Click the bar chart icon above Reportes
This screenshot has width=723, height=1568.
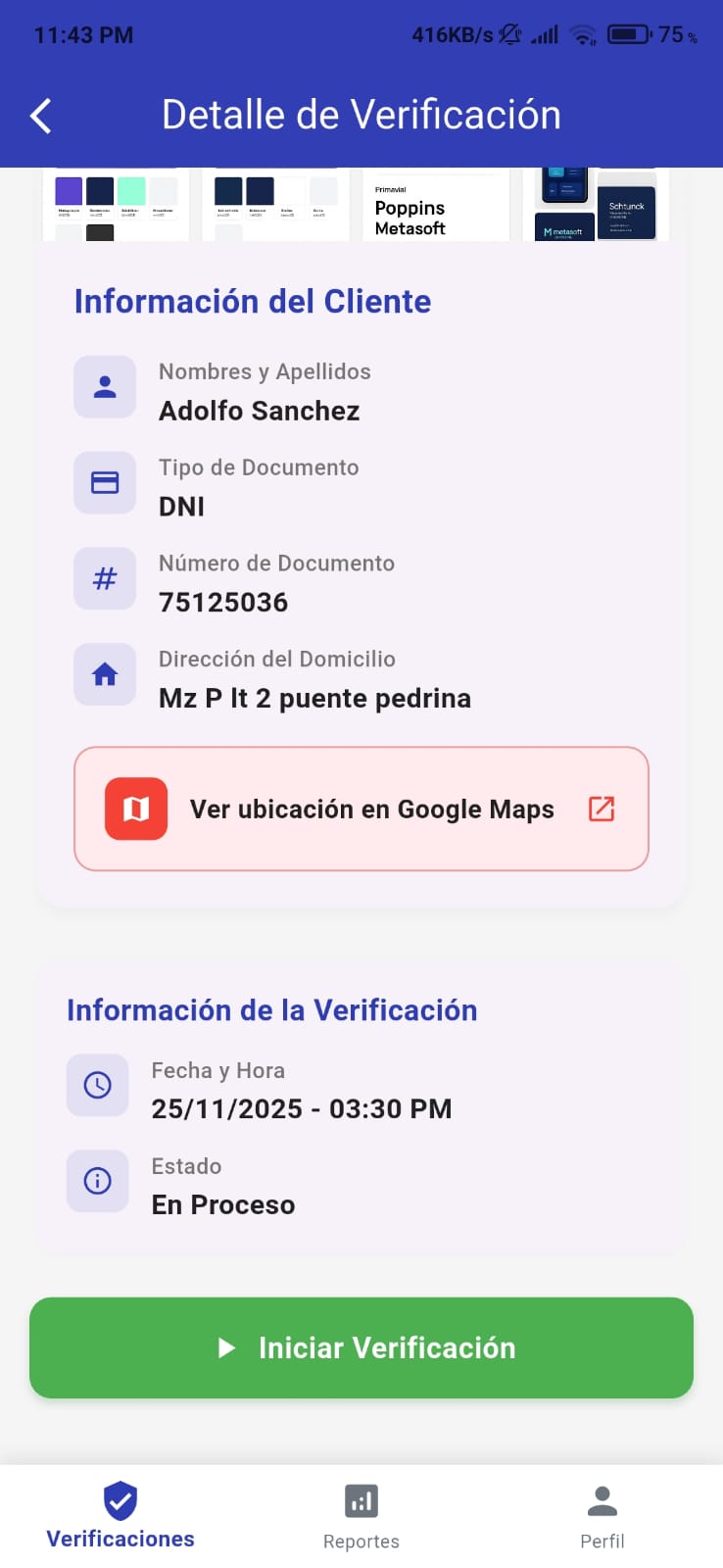tap(361, 1499)
